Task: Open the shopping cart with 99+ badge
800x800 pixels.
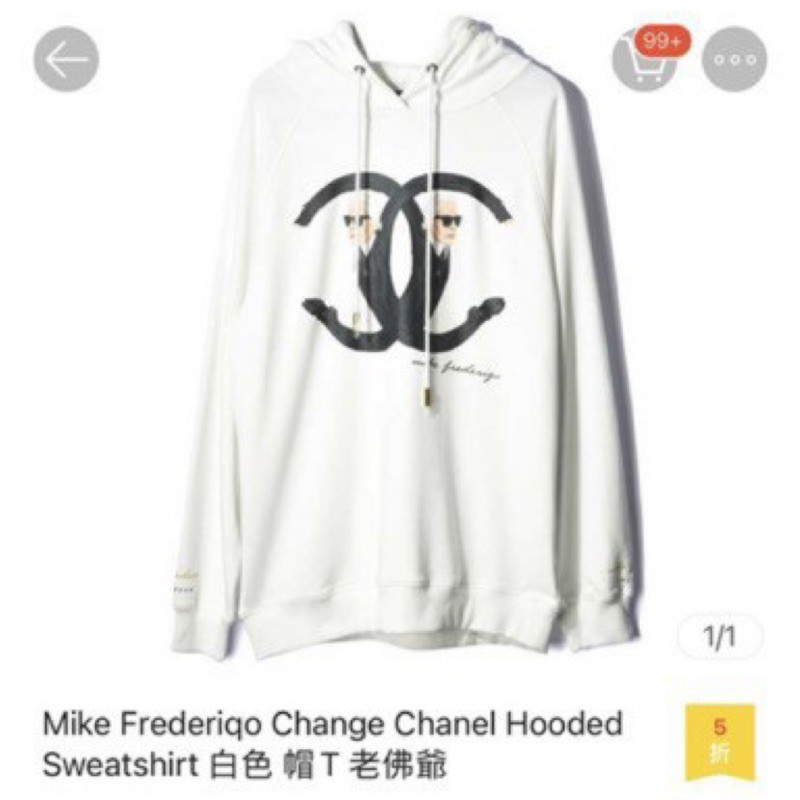Action: point(643,60)
